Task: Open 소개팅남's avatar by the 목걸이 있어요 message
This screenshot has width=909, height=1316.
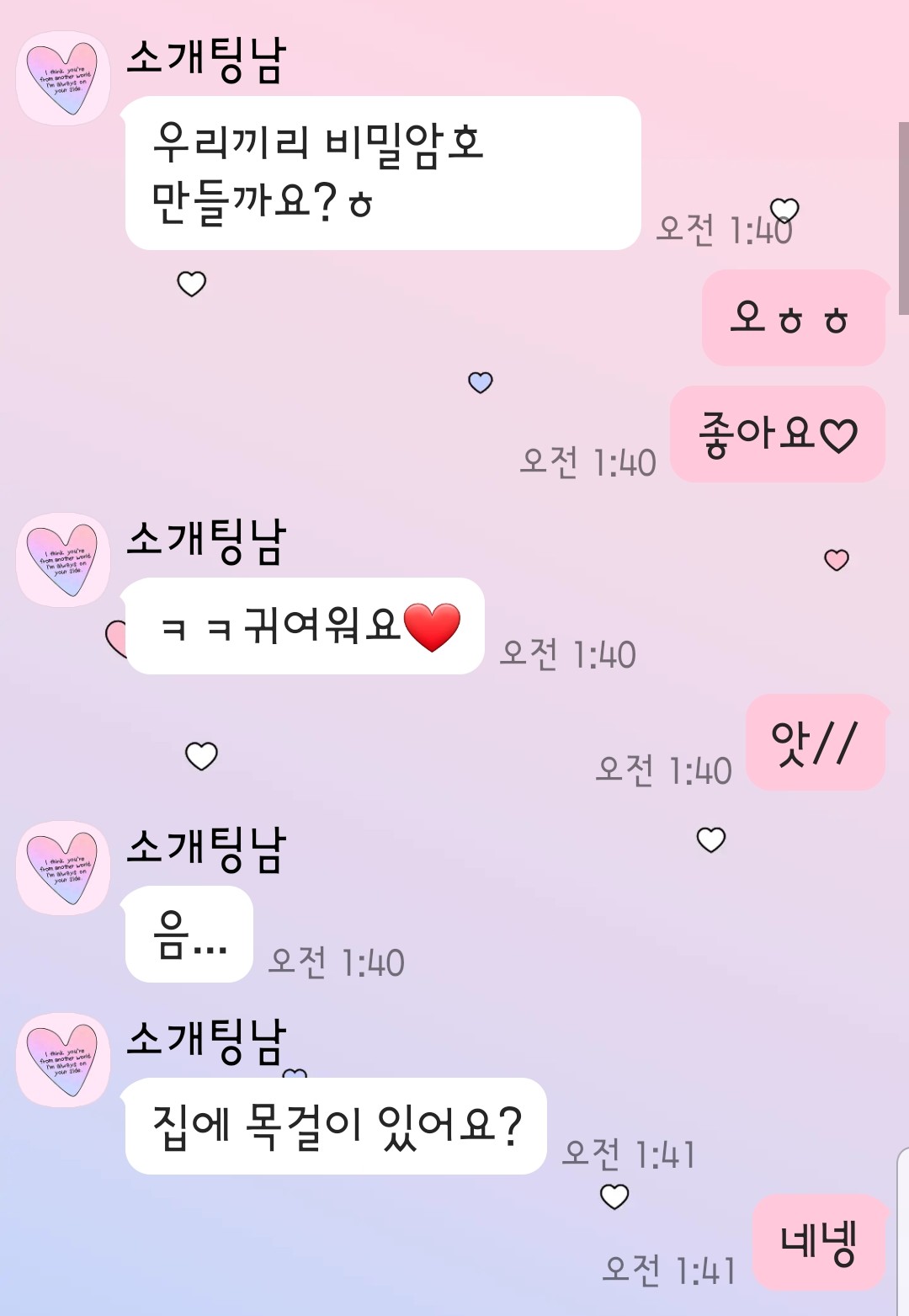Action: pyautogui.click(x=63, y=1060)
